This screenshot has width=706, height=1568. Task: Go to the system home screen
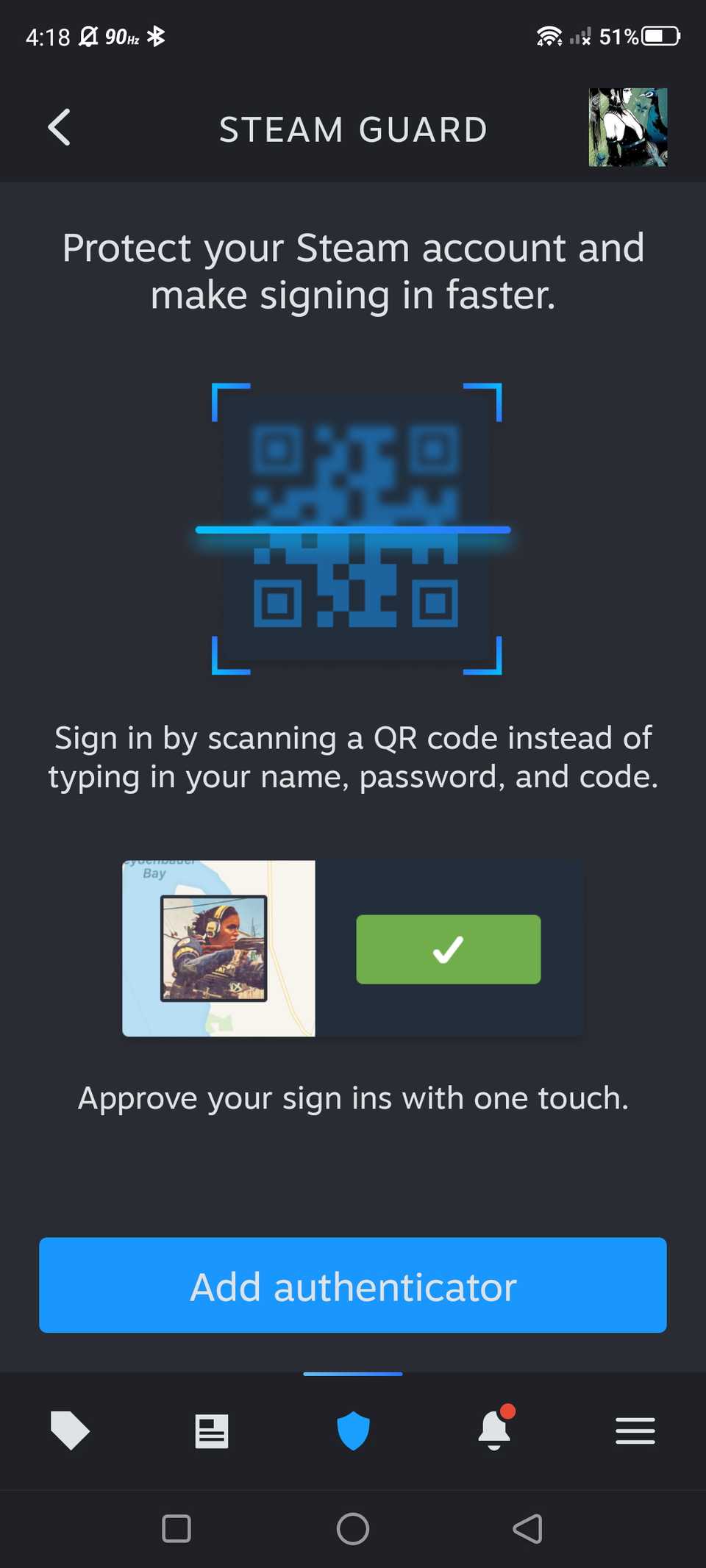353,1529
